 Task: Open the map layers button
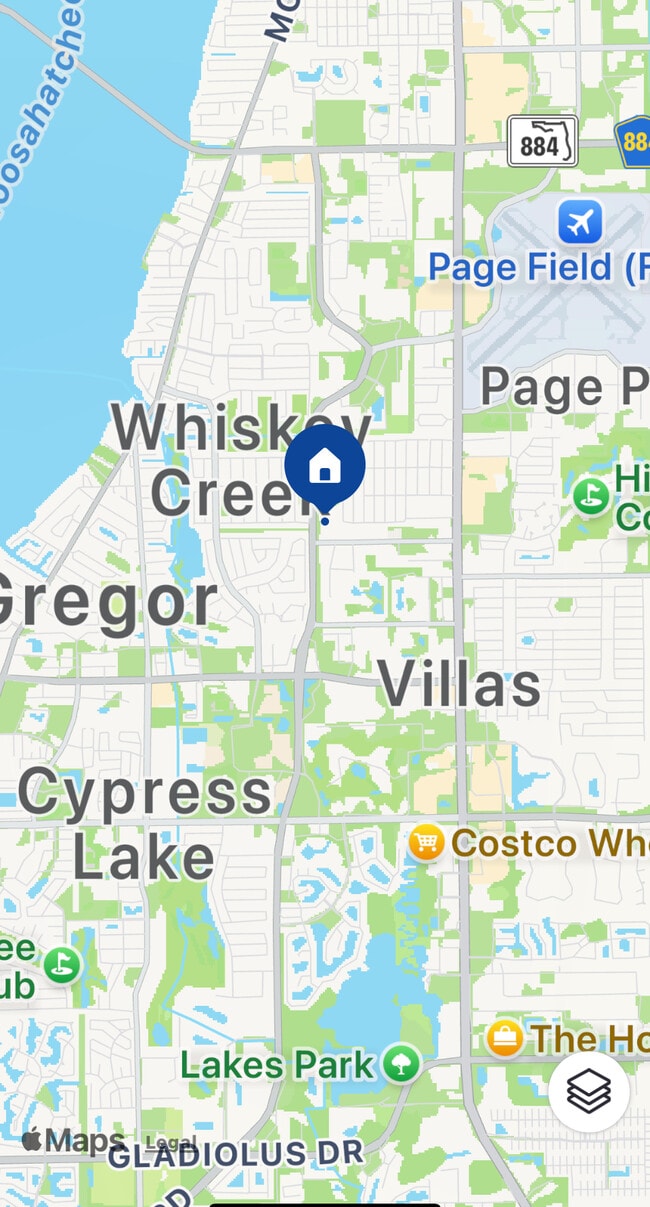(588, 1091)
